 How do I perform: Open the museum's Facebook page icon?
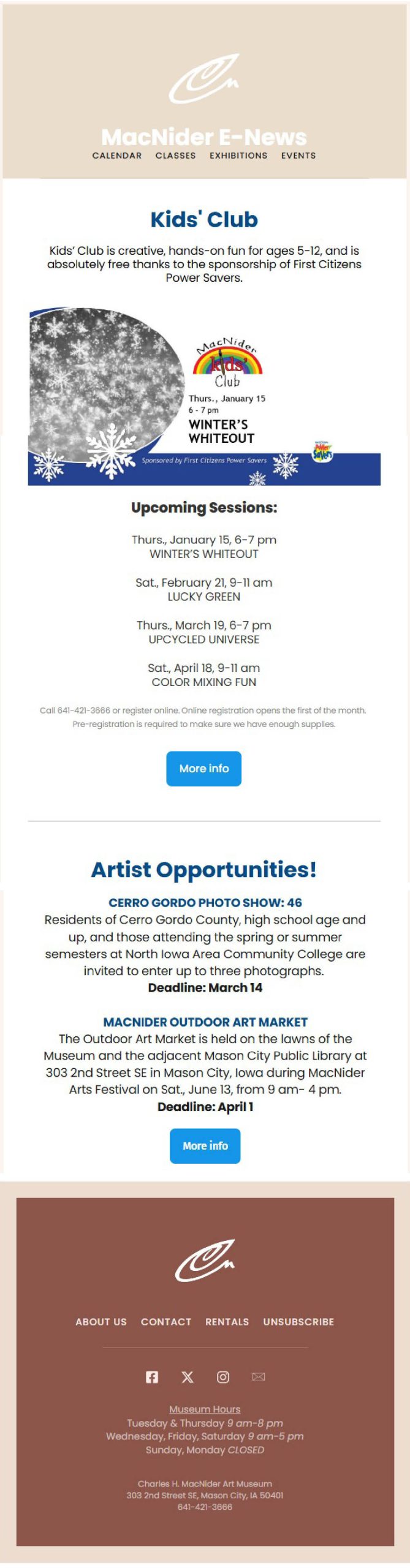coord(152,1377)
